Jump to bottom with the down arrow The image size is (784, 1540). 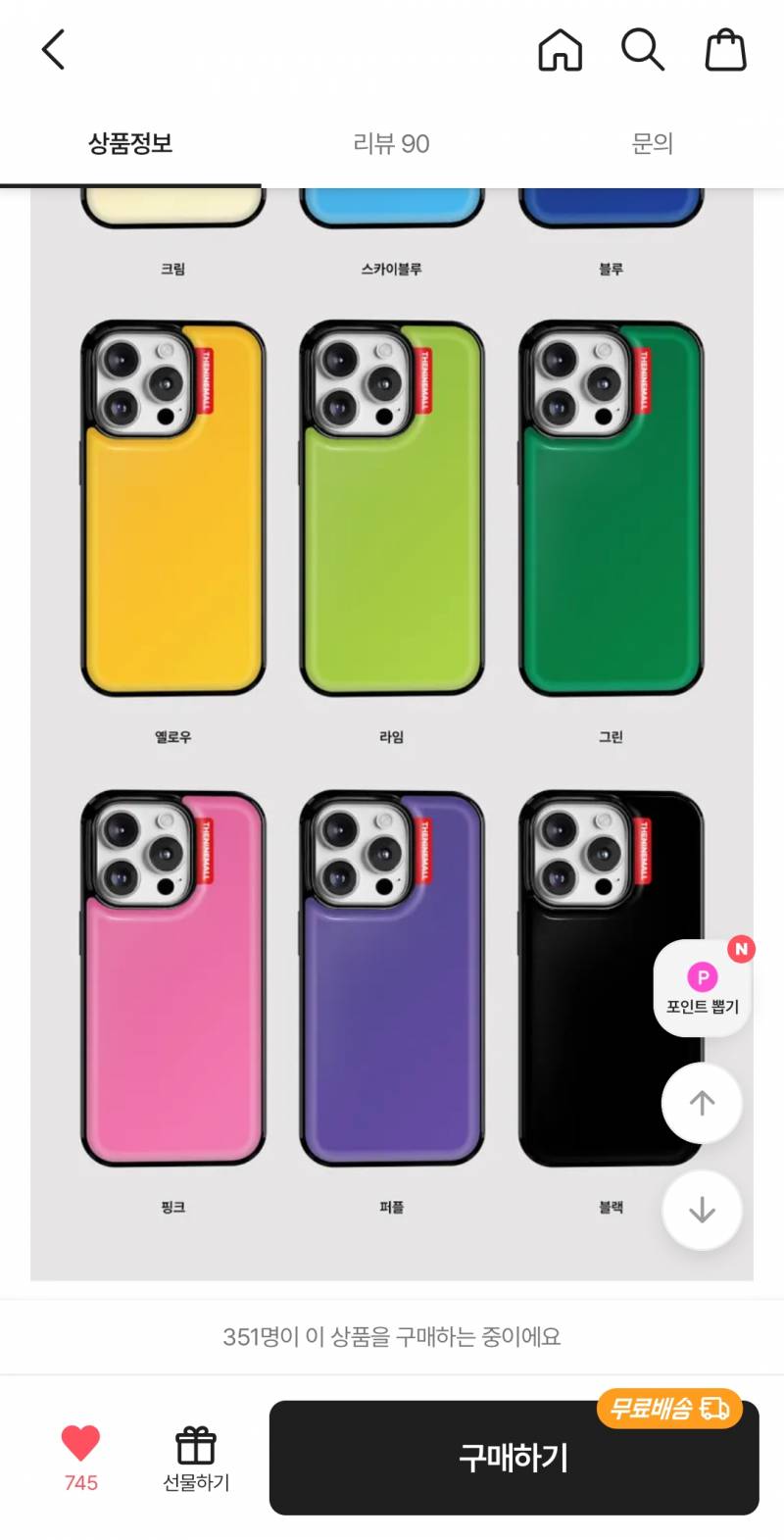coord(702,1211)
